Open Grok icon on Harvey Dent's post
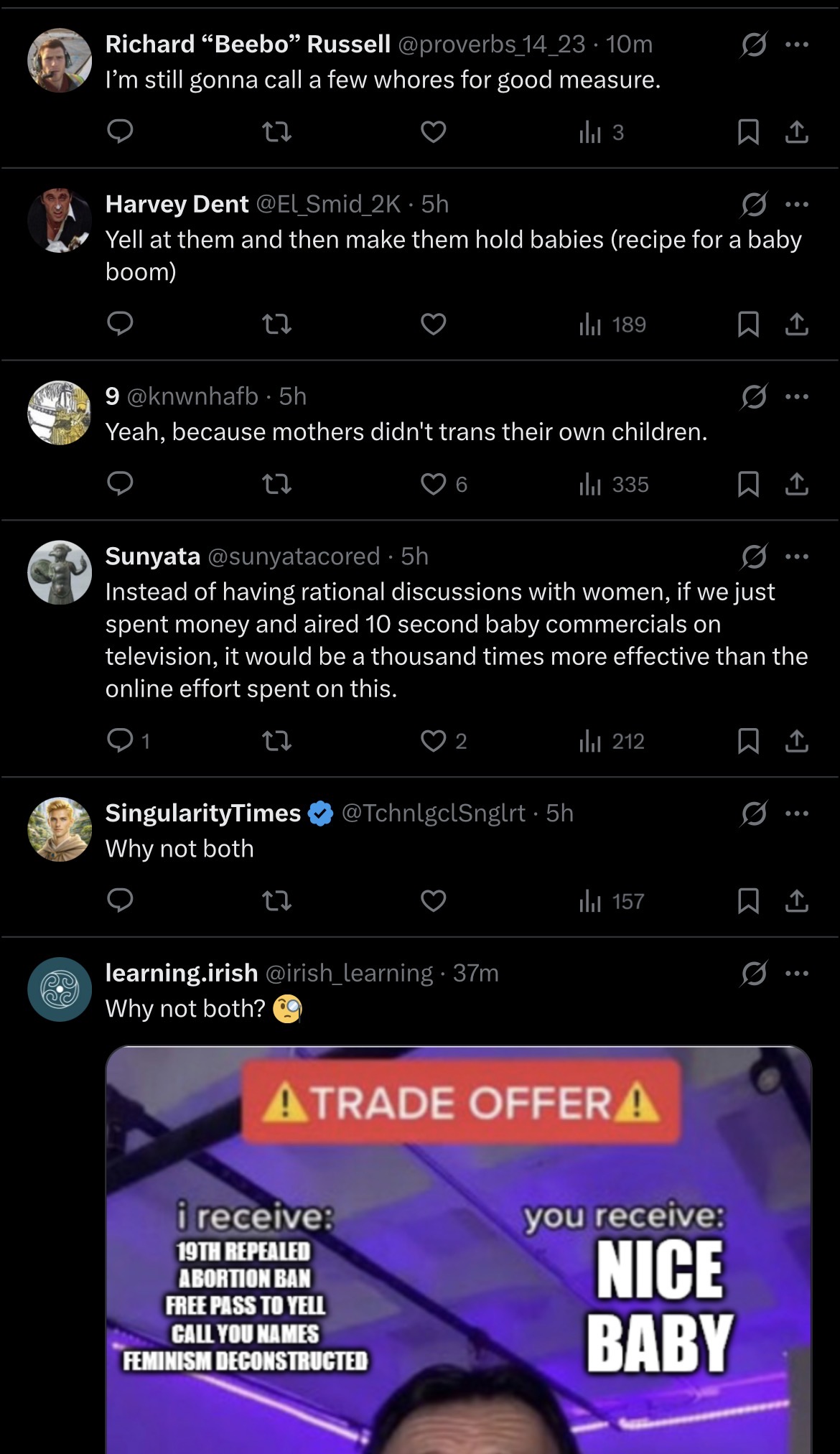The width and height of the screenshot is (840, 1454). click(x=753, y=205)
